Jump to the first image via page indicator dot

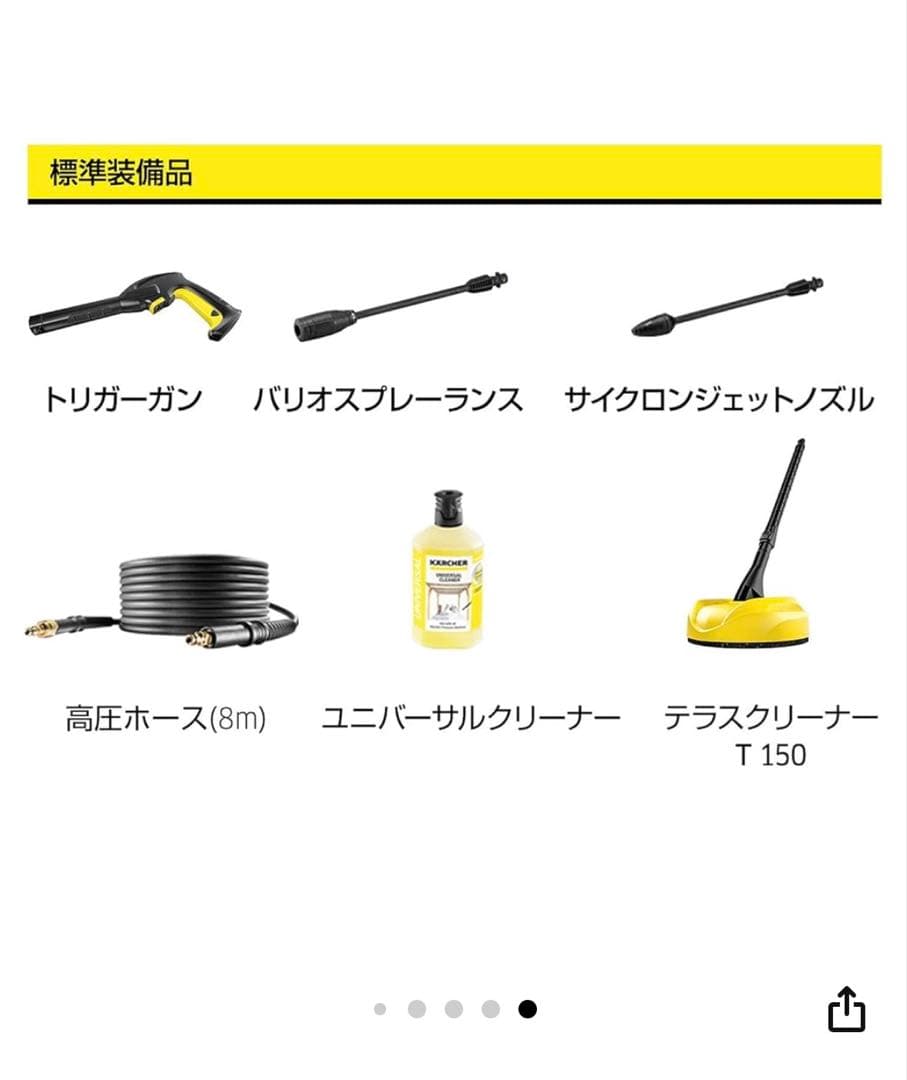coord(380,1009)
